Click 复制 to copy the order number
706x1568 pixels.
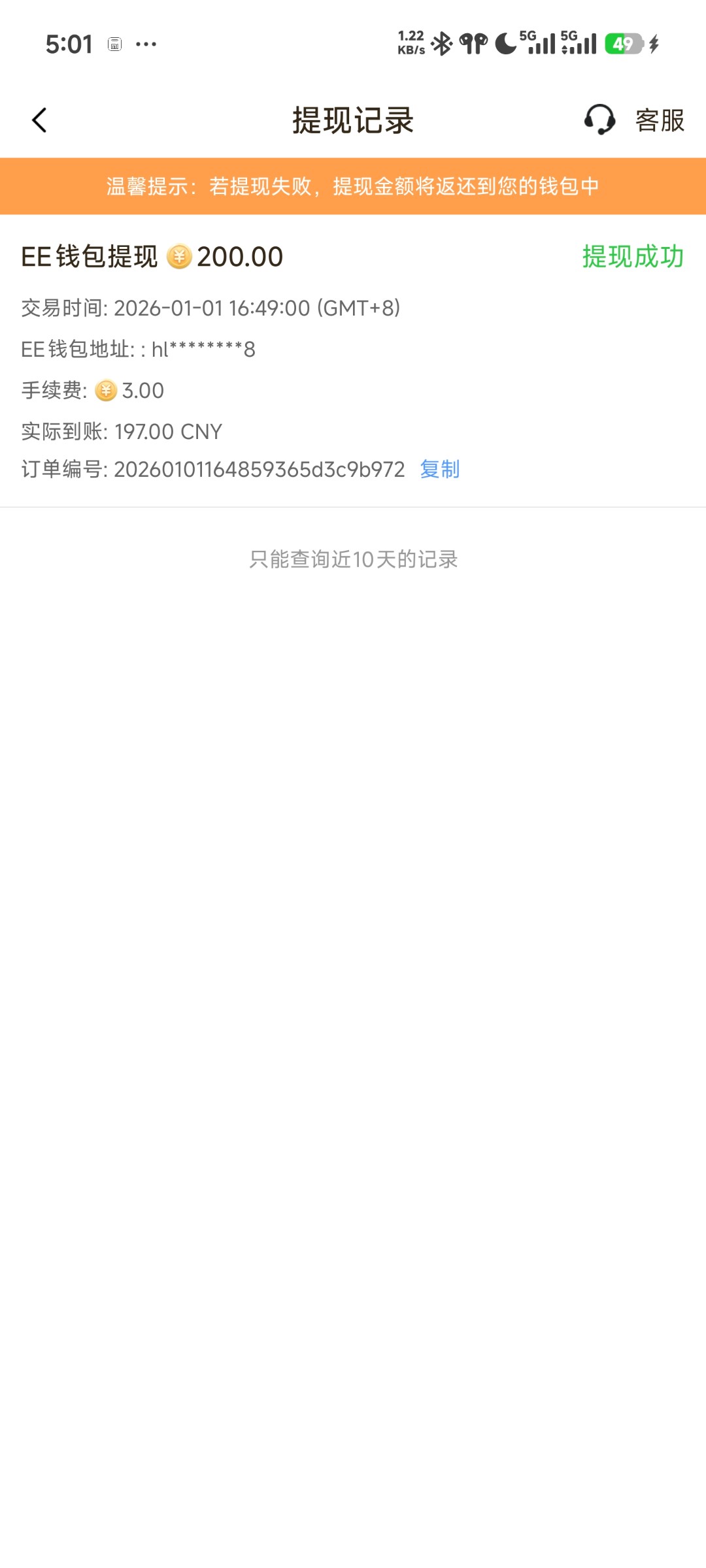[441, 469]
